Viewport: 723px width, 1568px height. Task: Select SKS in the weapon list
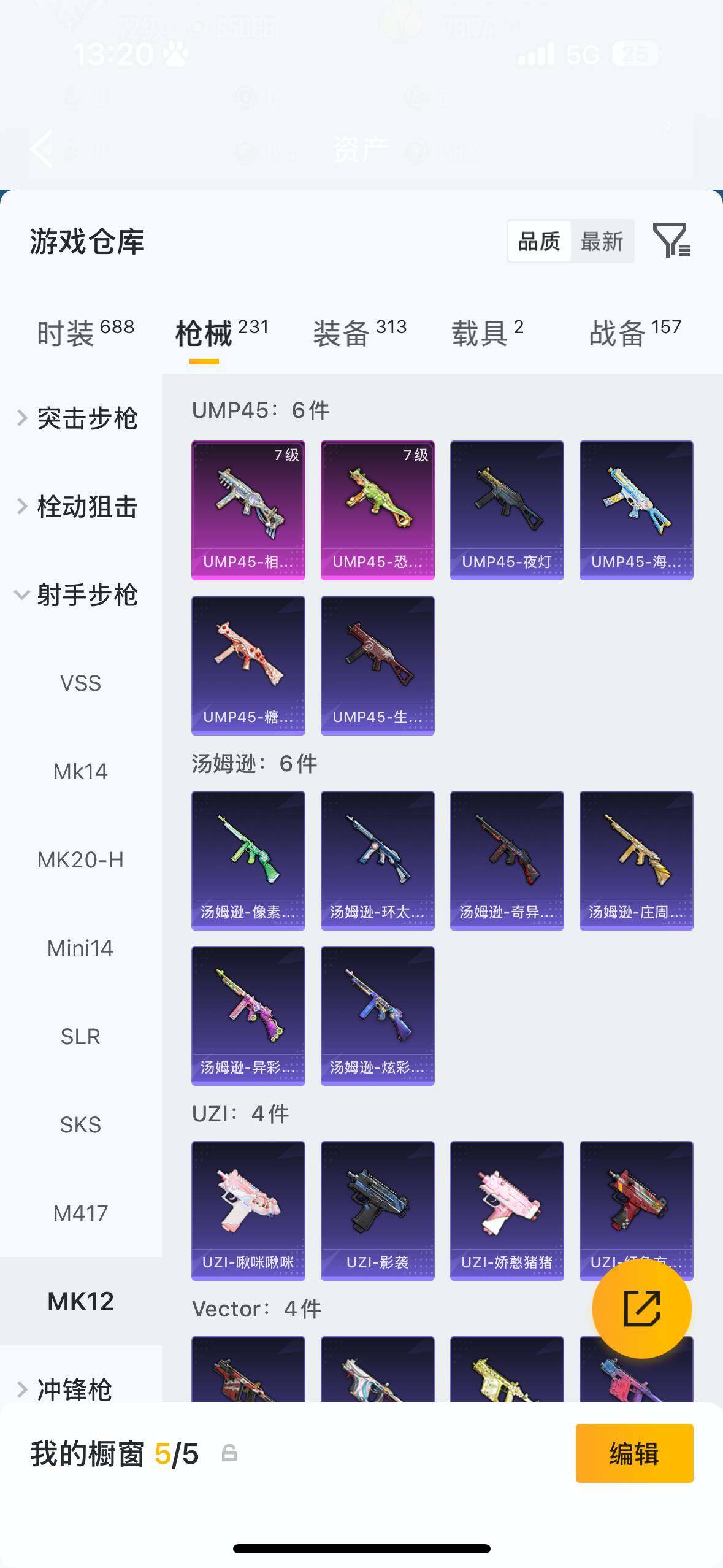(80, 1125)
